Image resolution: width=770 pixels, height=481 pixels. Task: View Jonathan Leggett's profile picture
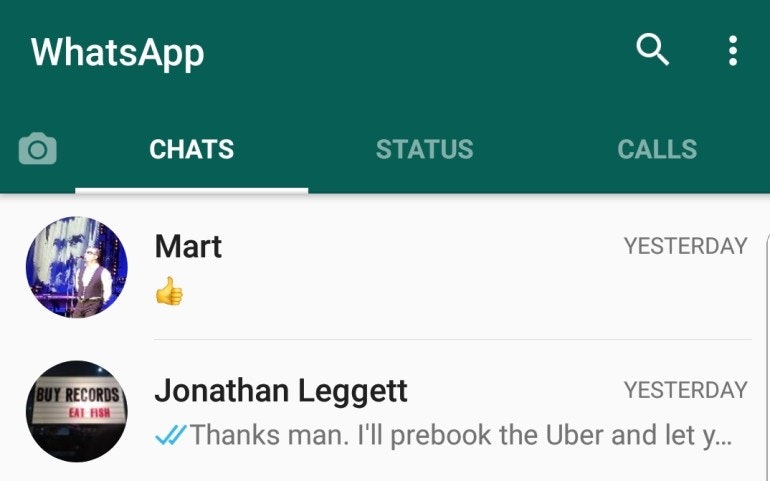[77, 411]
